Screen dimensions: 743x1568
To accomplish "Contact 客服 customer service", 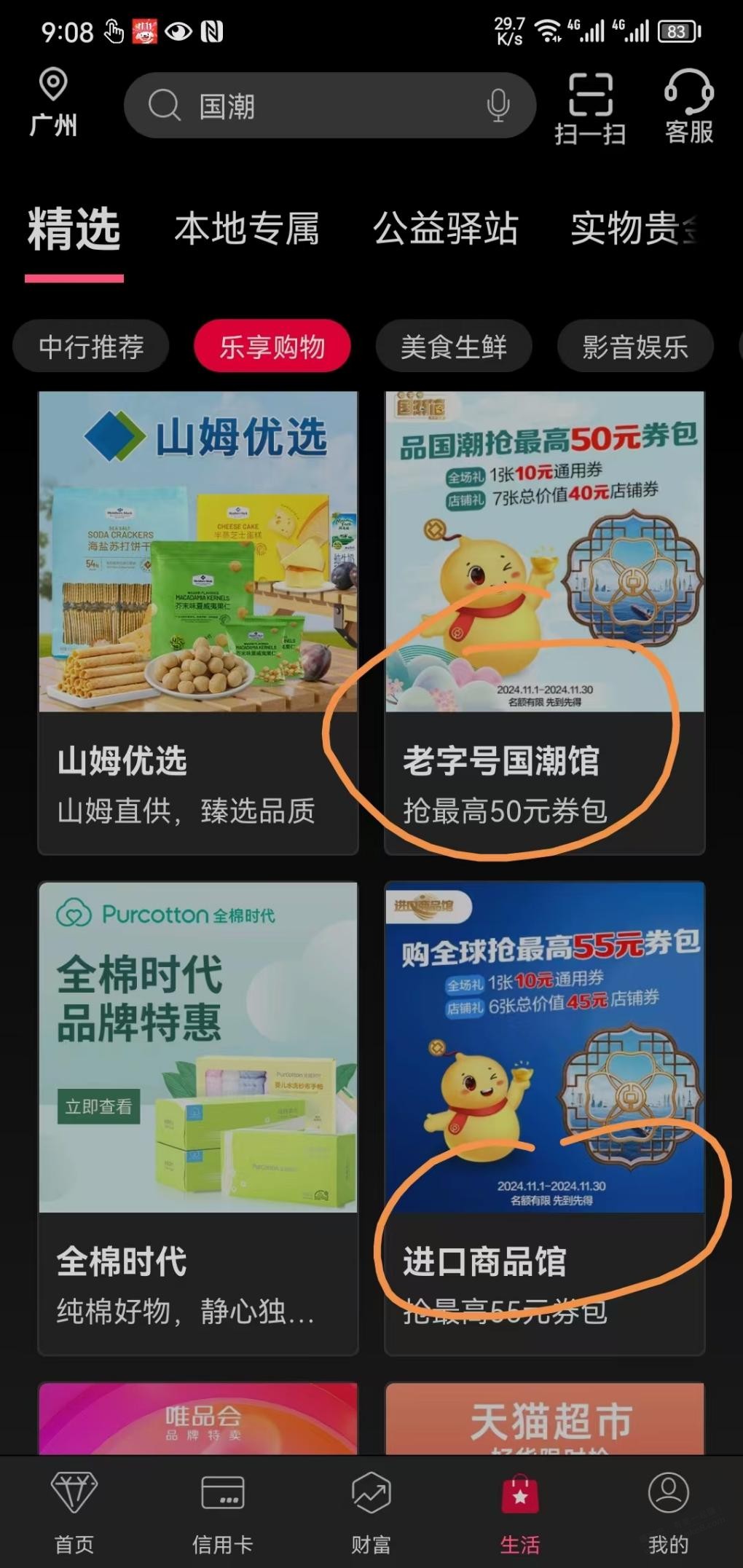I will click(x=688, y=108).
